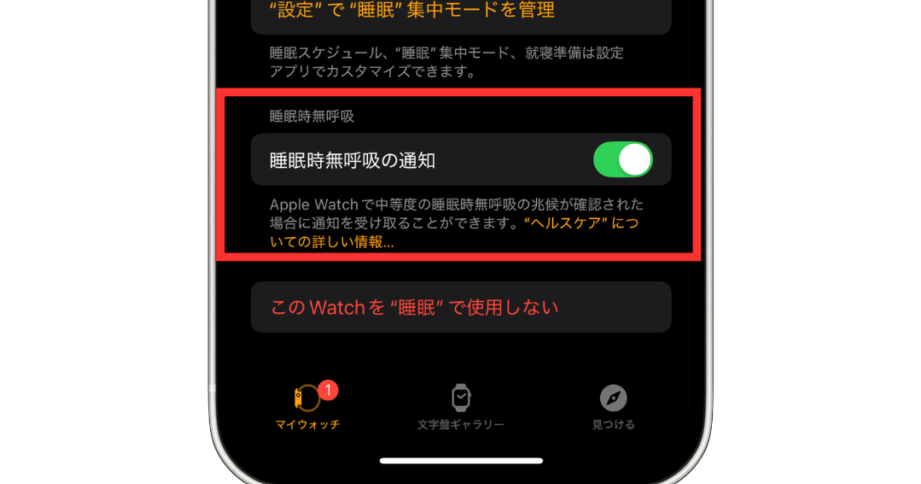Viewport: 921px width, 484px height.
Task: Go to the 見つける tab
Action: [x=613, y=407]
